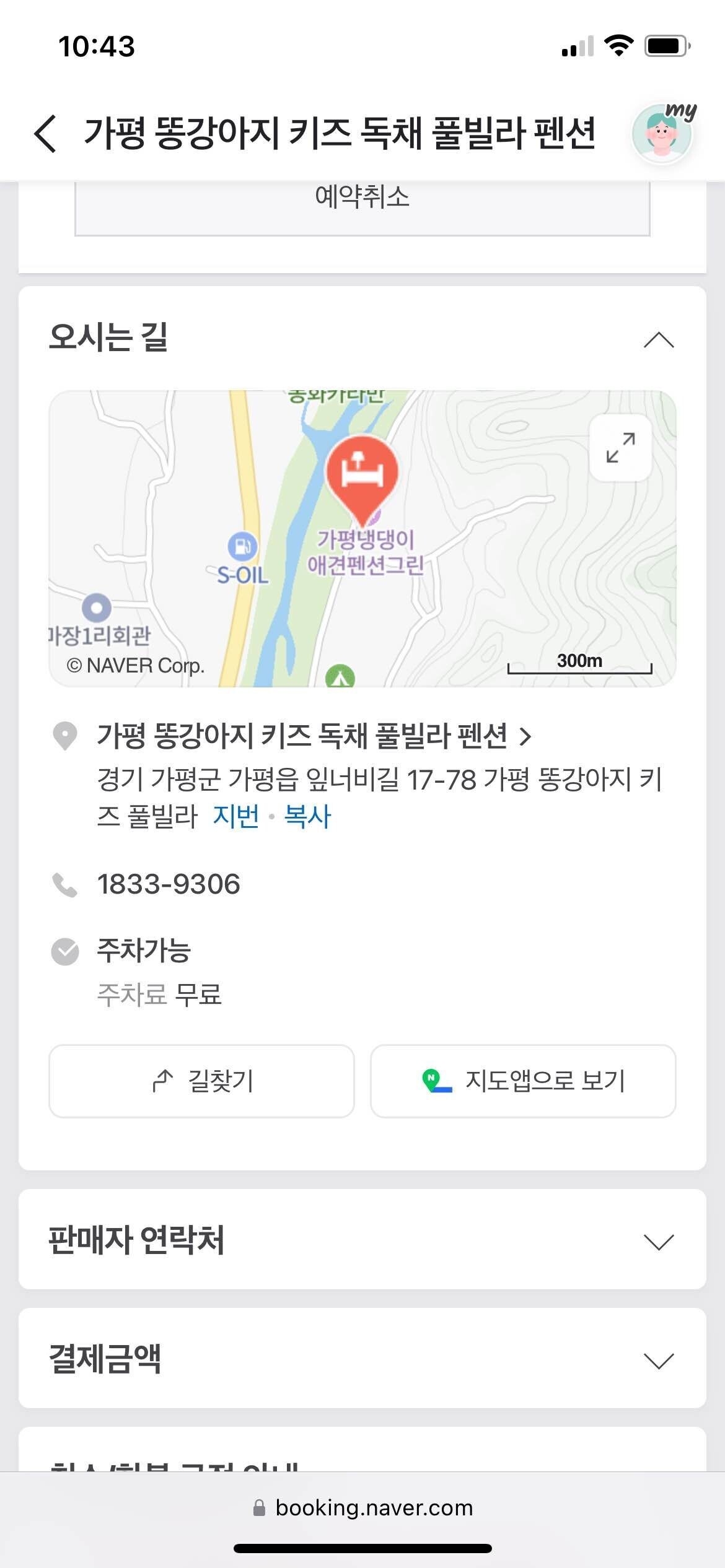Tap the checkmark icon beside 주차가능
Viewport: 725px width, 1568px height.
66,952
